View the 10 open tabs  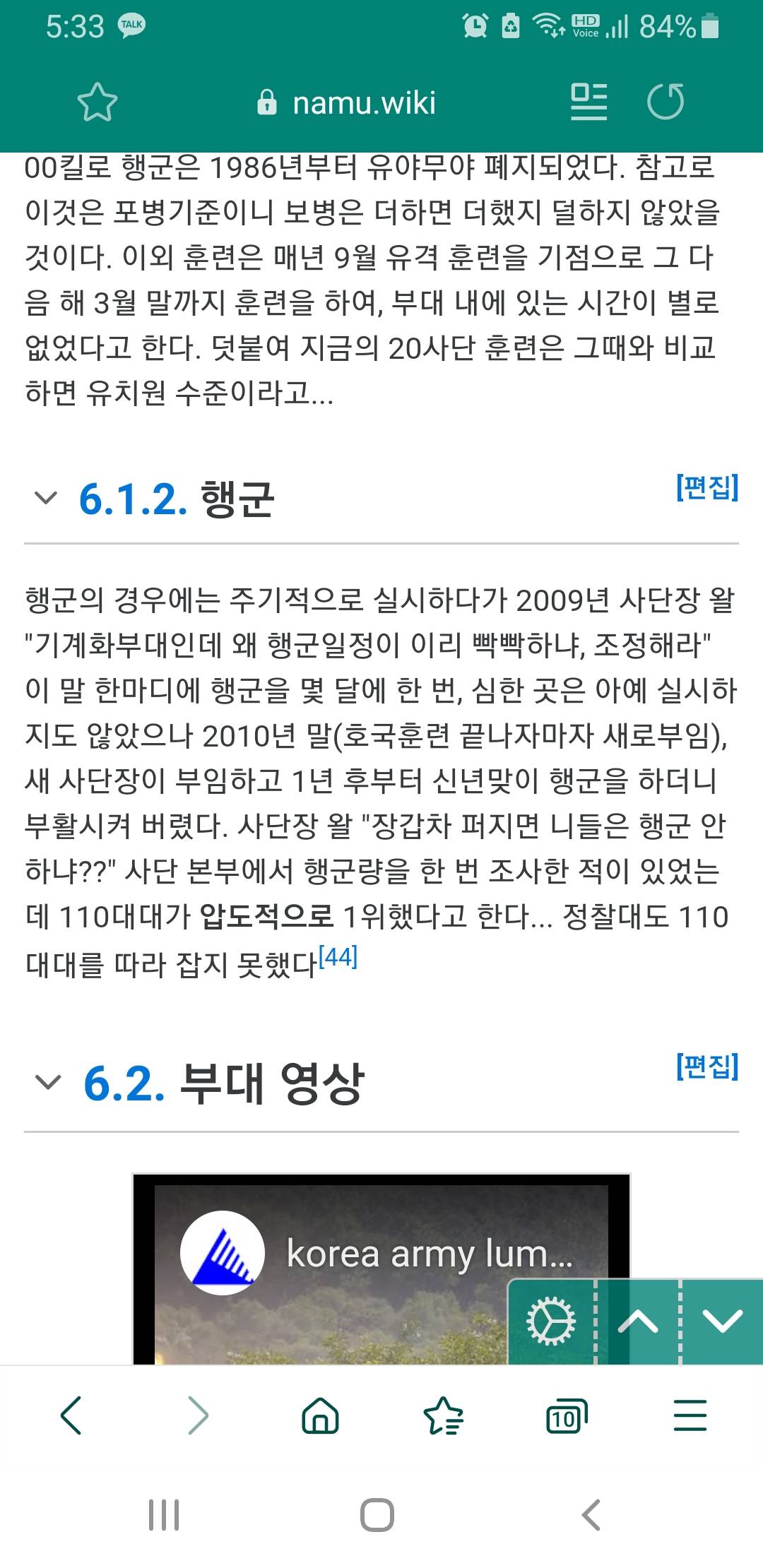pyautogui.click(x=567, y=1415)
